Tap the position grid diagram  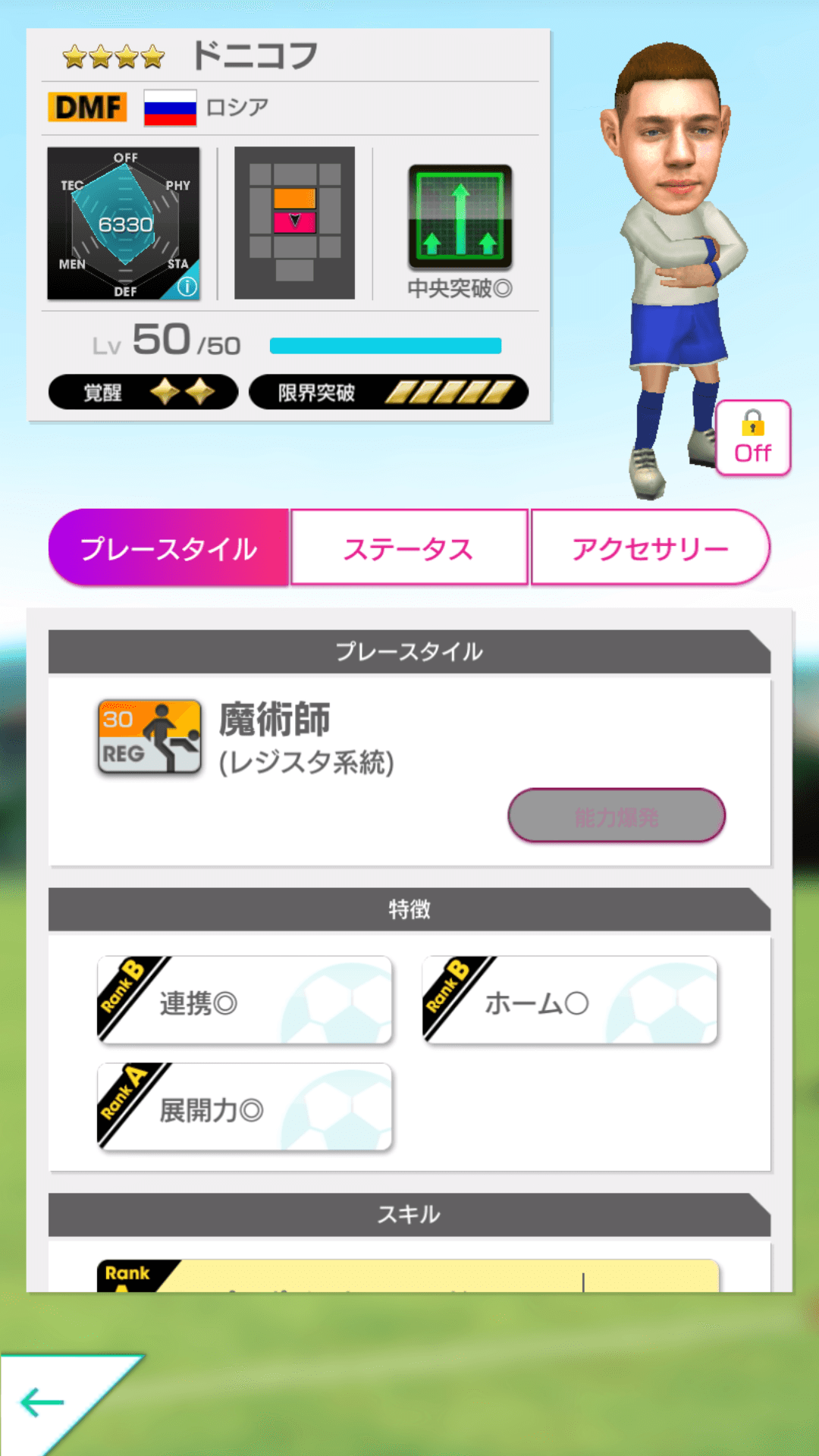[296, 220]
